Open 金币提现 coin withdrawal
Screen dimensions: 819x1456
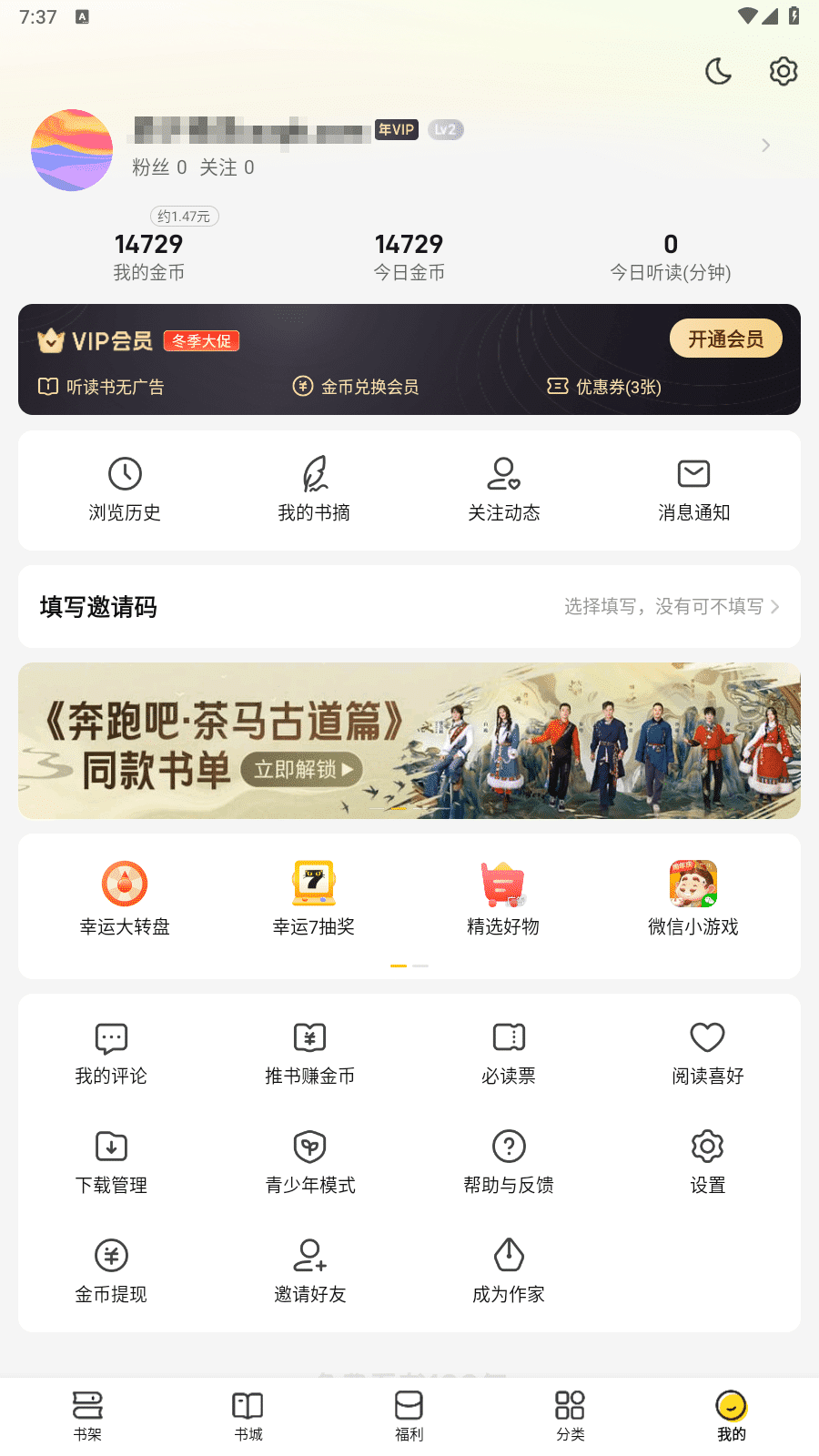(x=111, y=1269)
